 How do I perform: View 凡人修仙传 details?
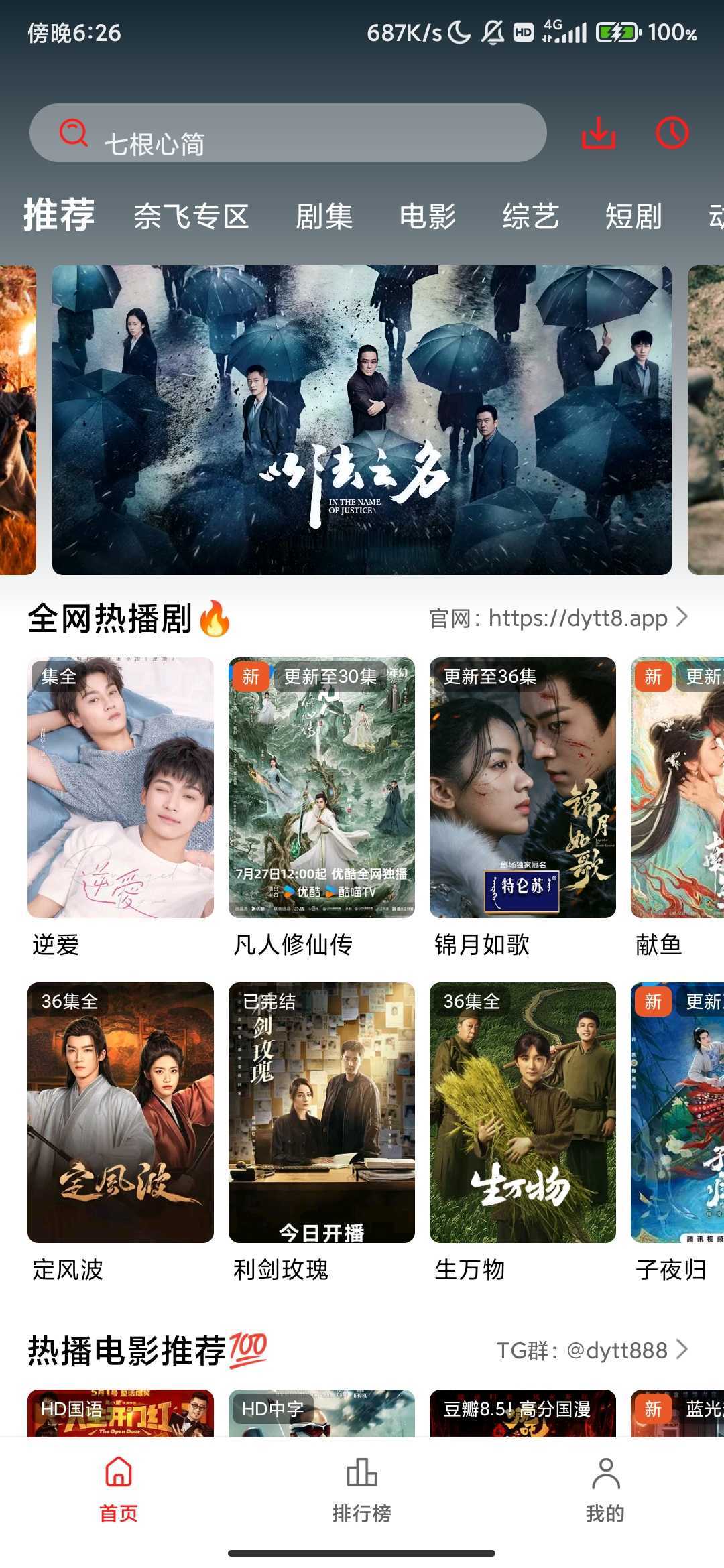[x=322, y=787]
